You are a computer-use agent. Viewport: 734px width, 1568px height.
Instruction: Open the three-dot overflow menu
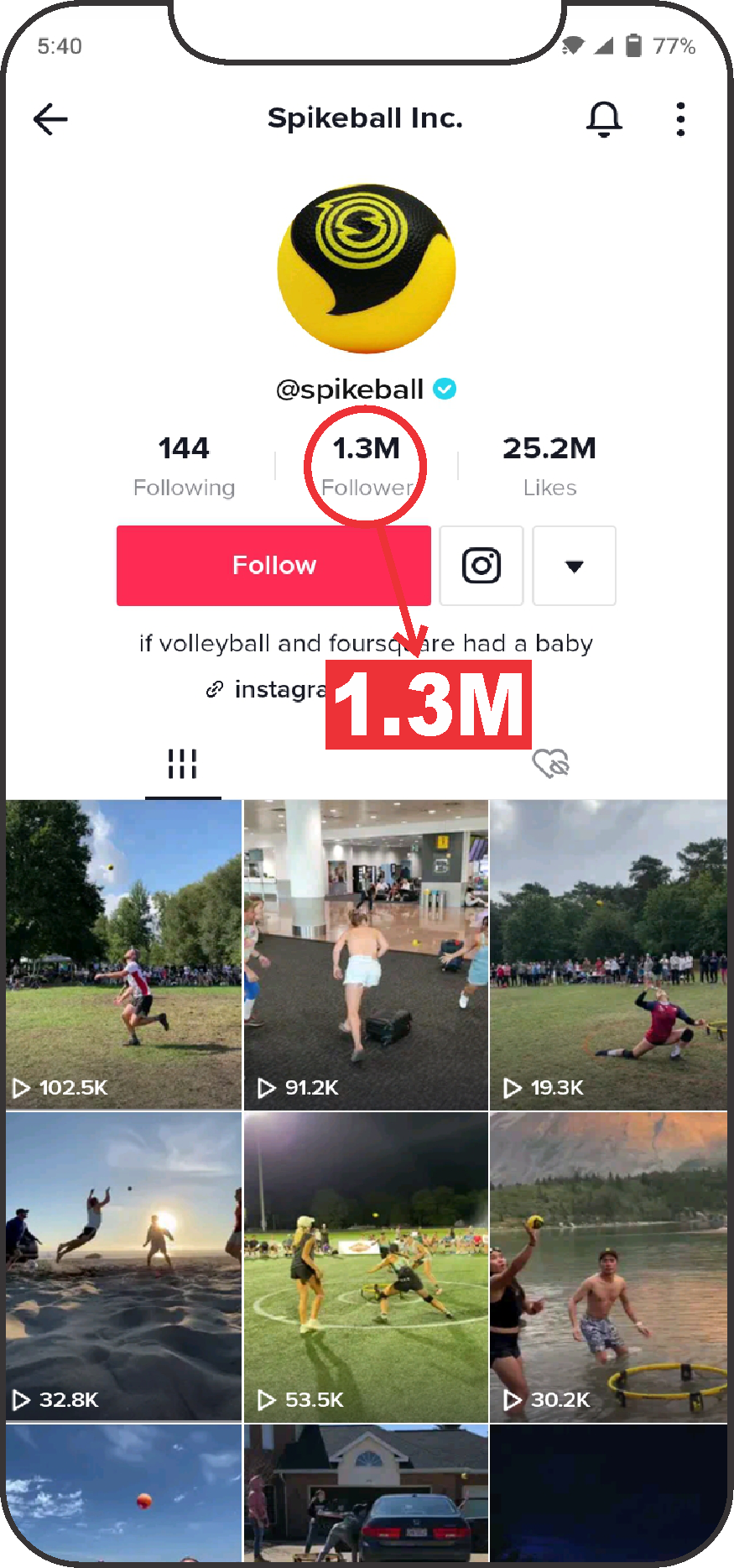(680, 119)
